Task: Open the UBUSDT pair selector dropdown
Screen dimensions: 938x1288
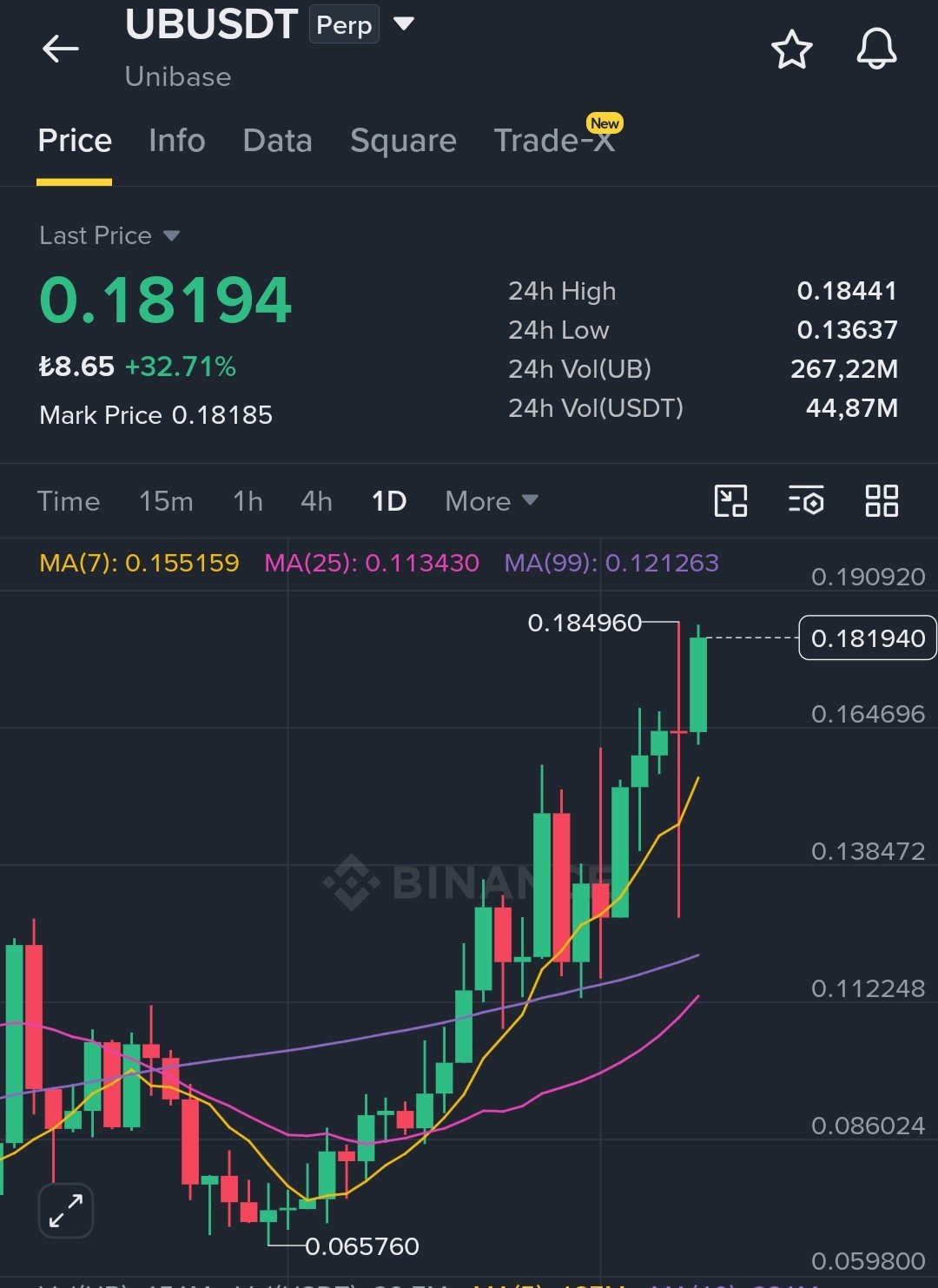Action: pyautogui.click(x=404, y=23)
